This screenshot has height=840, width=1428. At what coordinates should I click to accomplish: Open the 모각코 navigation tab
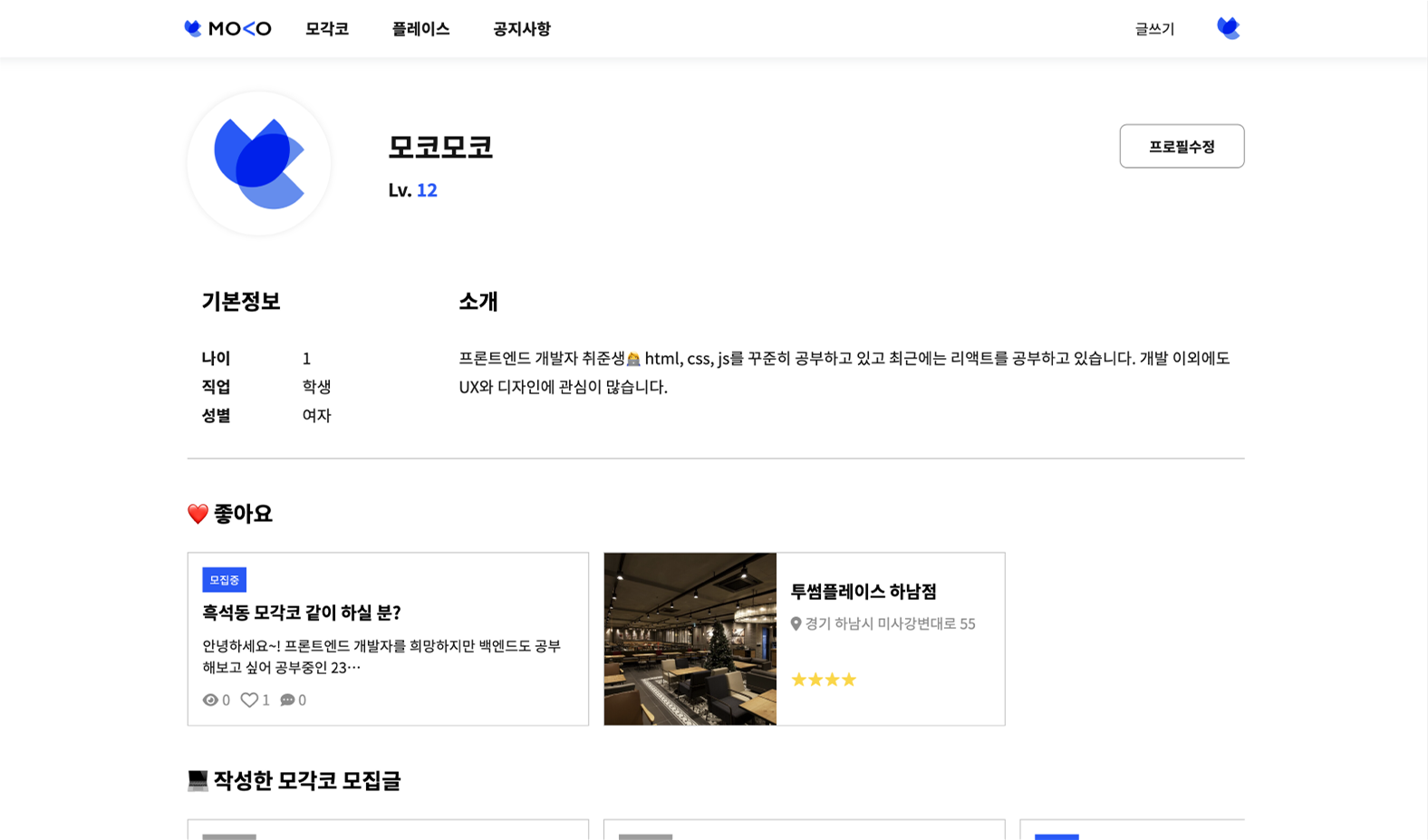click(327, 29)
